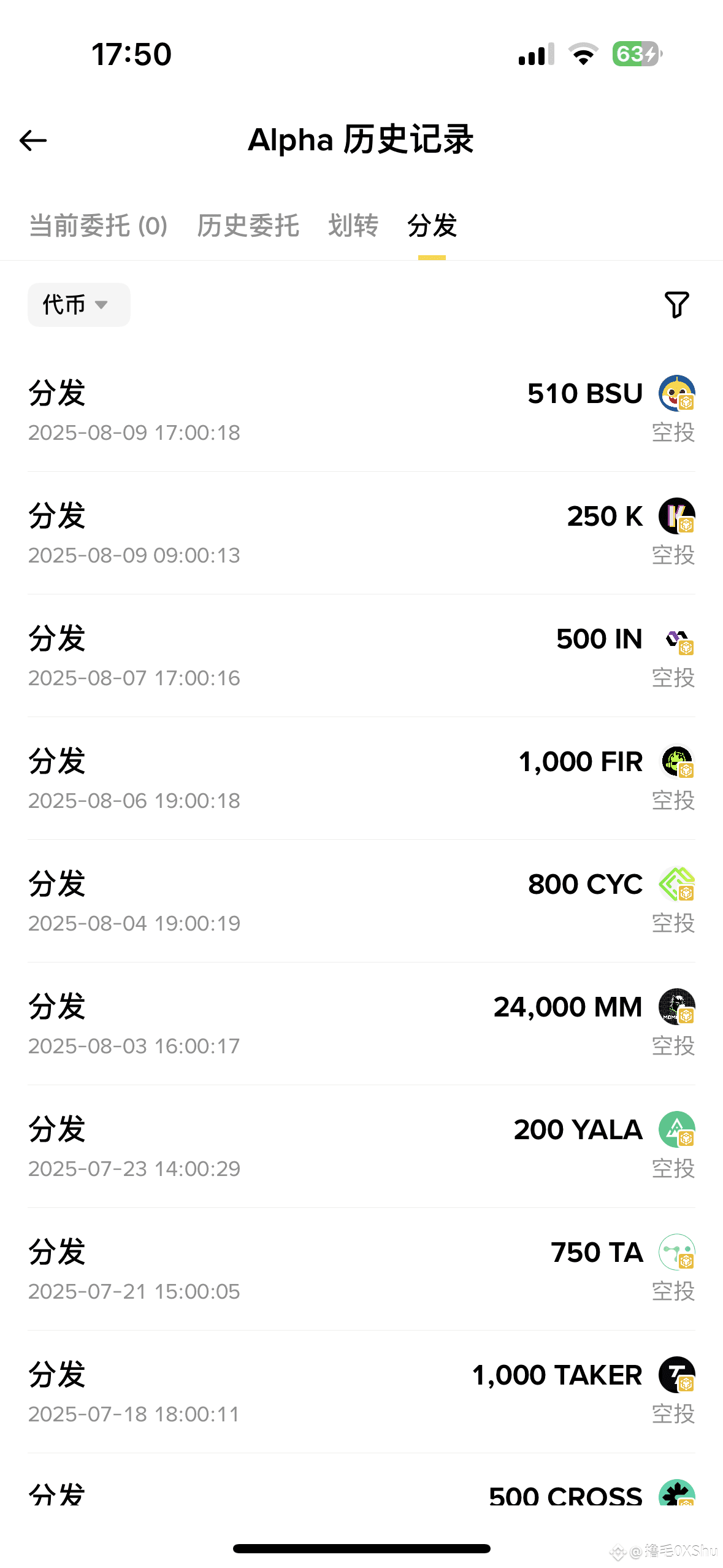The width and height of the screenshot is (723, 1568).
Task: Switch to the 历史委托 tab
Action: pos(248,226)
